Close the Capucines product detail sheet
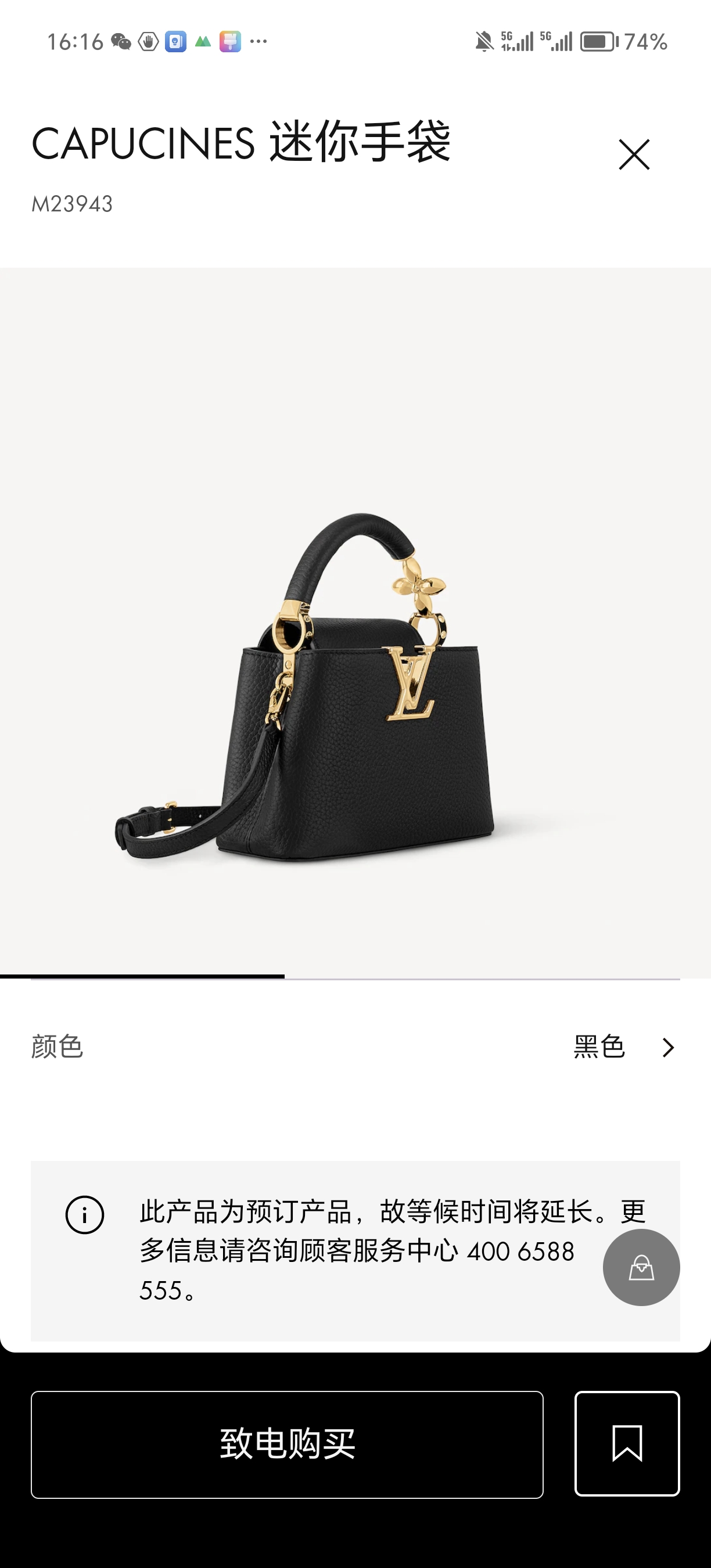Screen dimensions: 711x1568 tap(634, 154)
